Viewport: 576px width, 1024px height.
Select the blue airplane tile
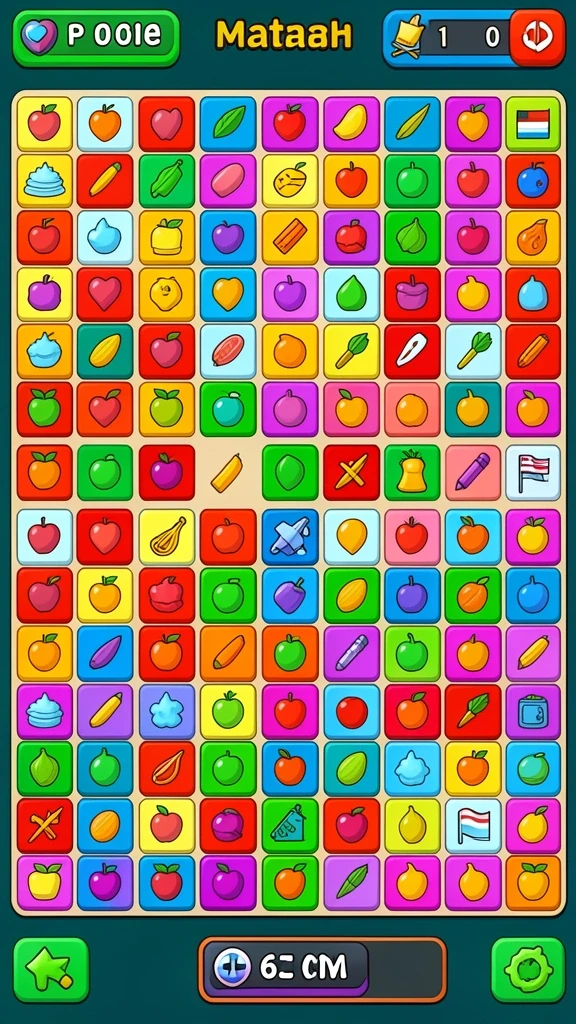pos(290,537)
